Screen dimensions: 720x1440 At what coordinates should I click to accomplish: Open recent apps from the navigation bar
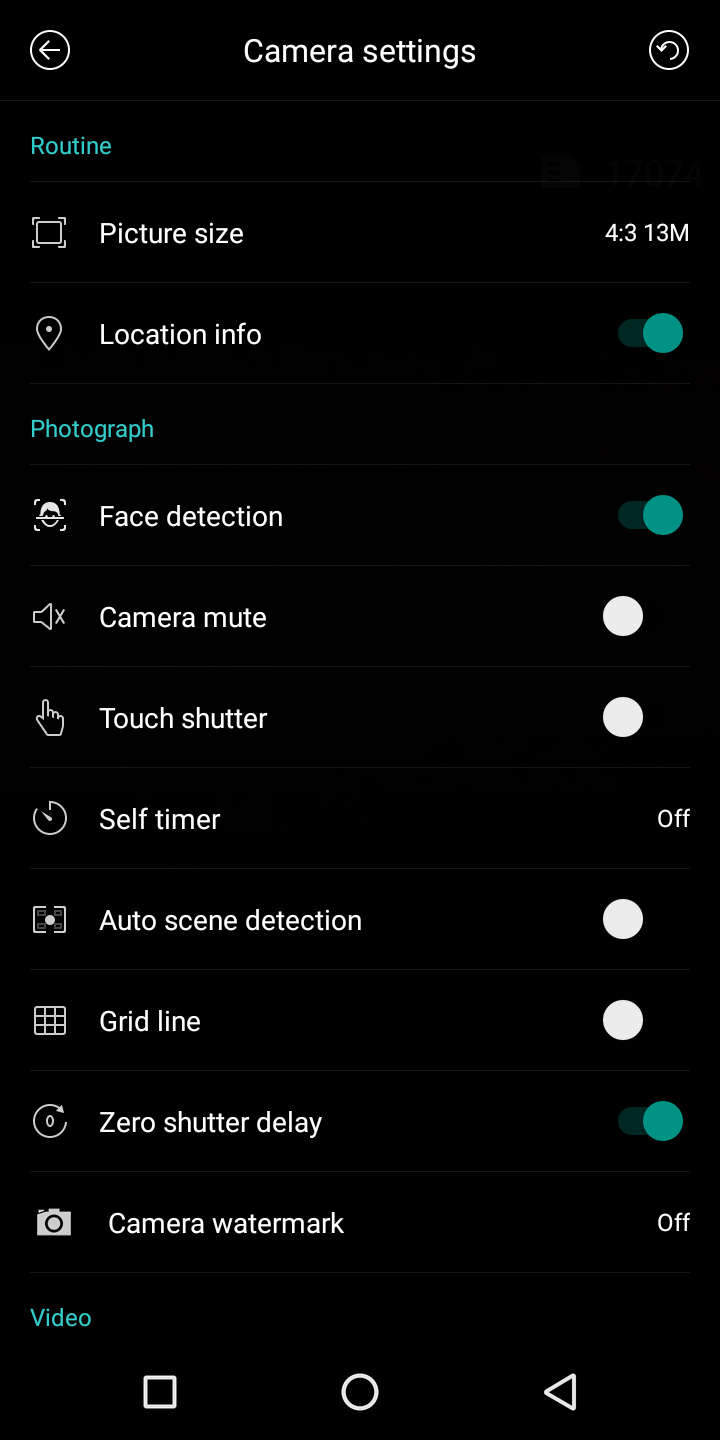[160, 1392]
